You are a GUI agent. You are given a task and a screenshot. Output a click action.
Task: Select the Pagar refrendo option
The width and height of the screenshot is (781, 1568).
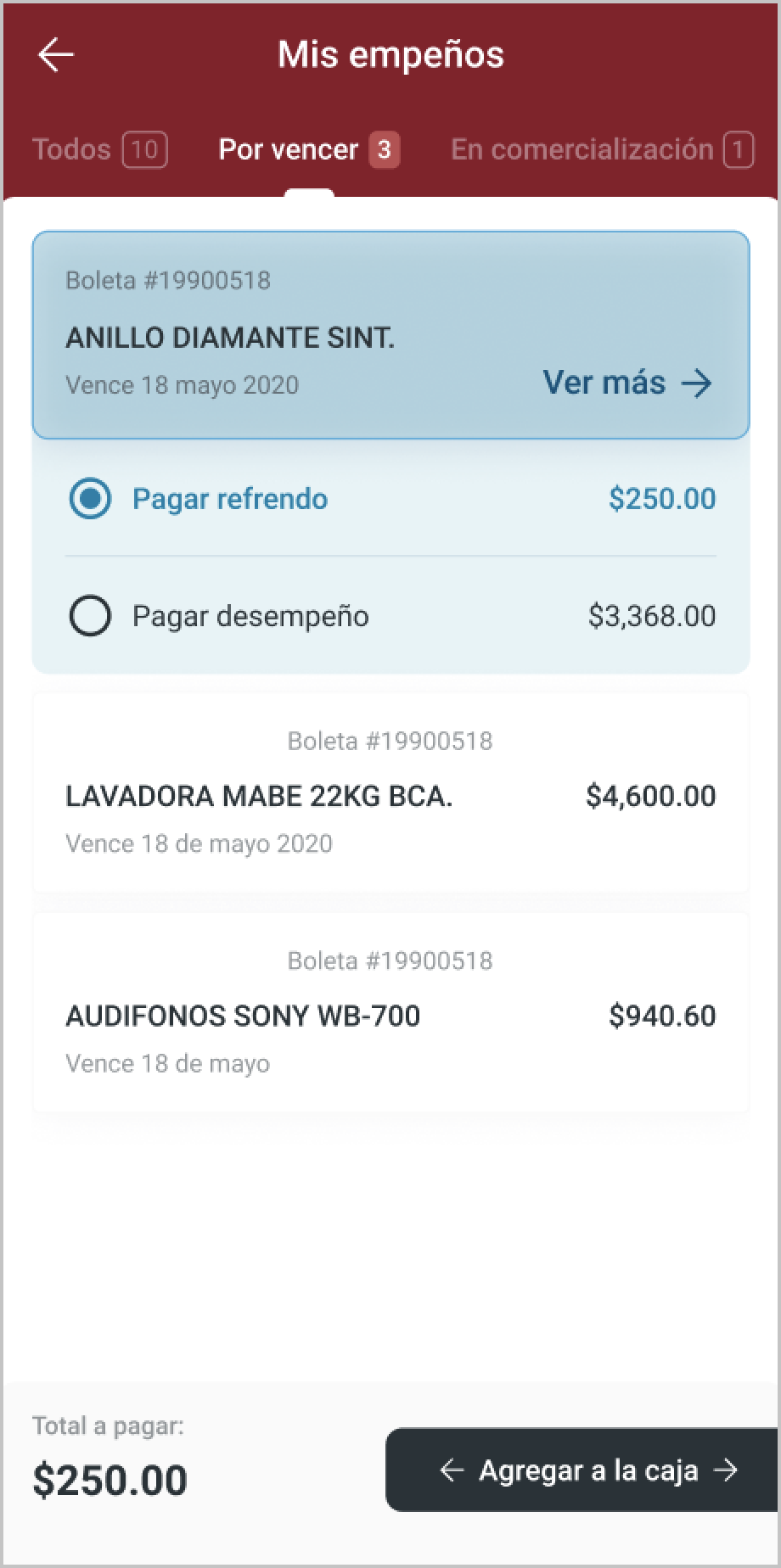[x=390, y=498]
